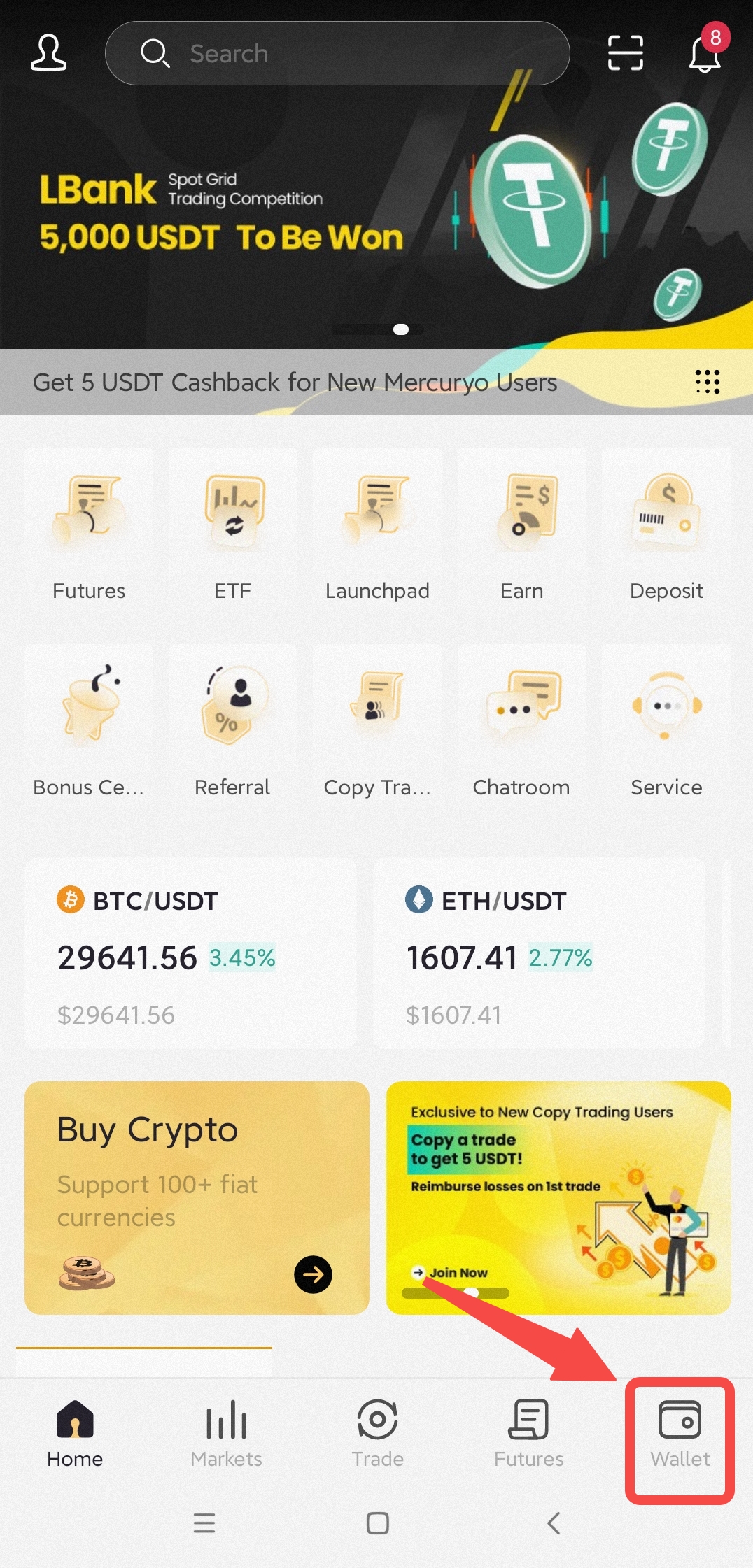The height and width of the screenshot is (1568, 753).
Task: Open the ETH/USDT price card
Action: (x=539, y=954)
